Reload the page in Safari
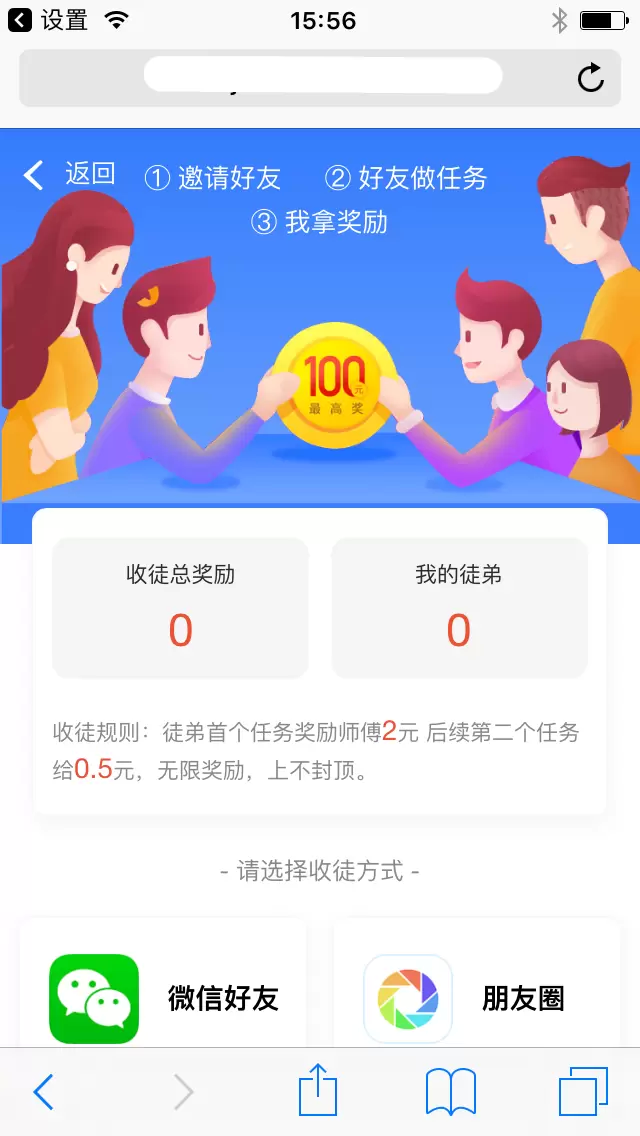Image resolution: width=640 pixels, height=1136 pixels. coord(591,78)
